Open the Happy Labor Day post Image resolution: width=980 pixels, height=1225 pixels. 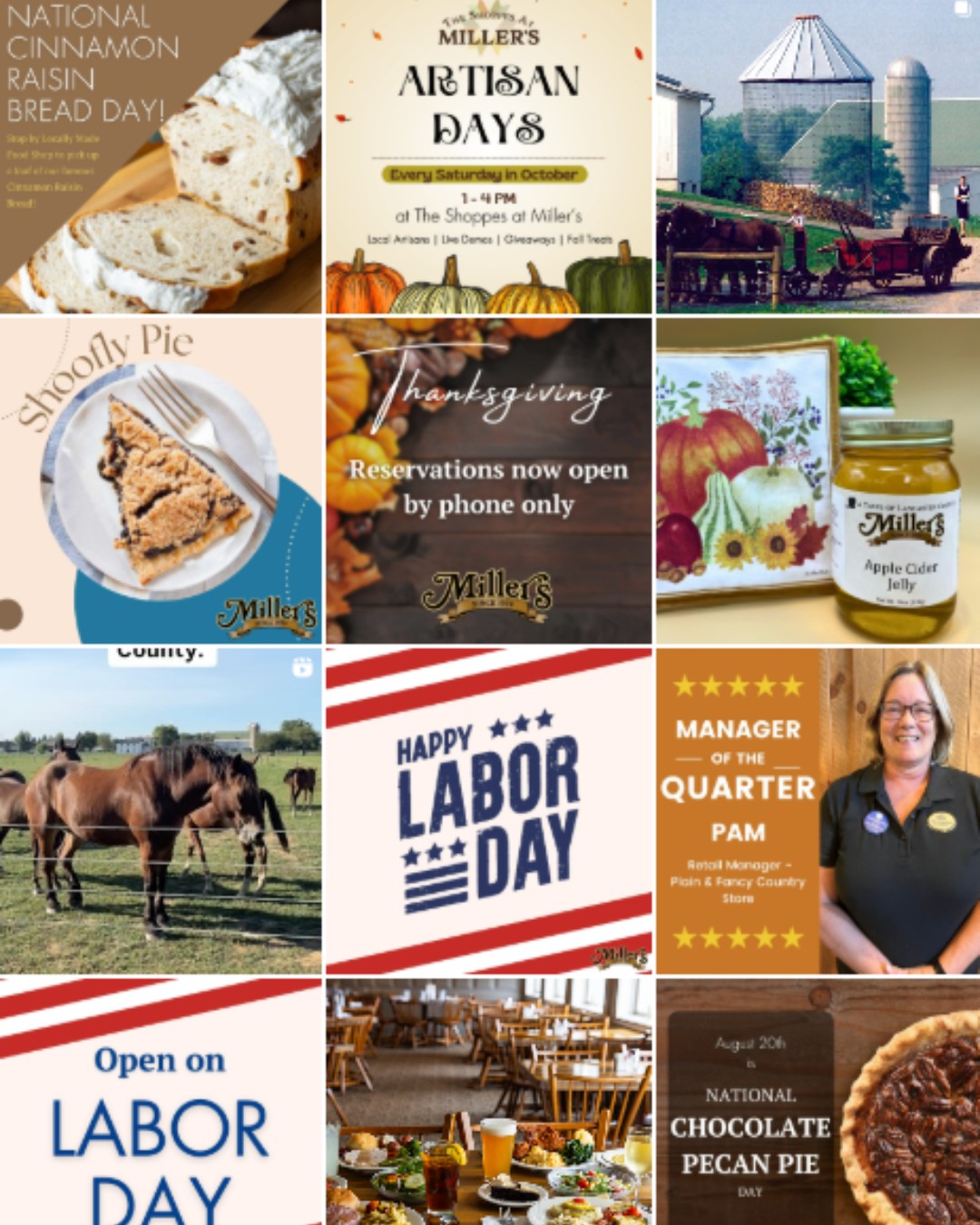(488, 810)
